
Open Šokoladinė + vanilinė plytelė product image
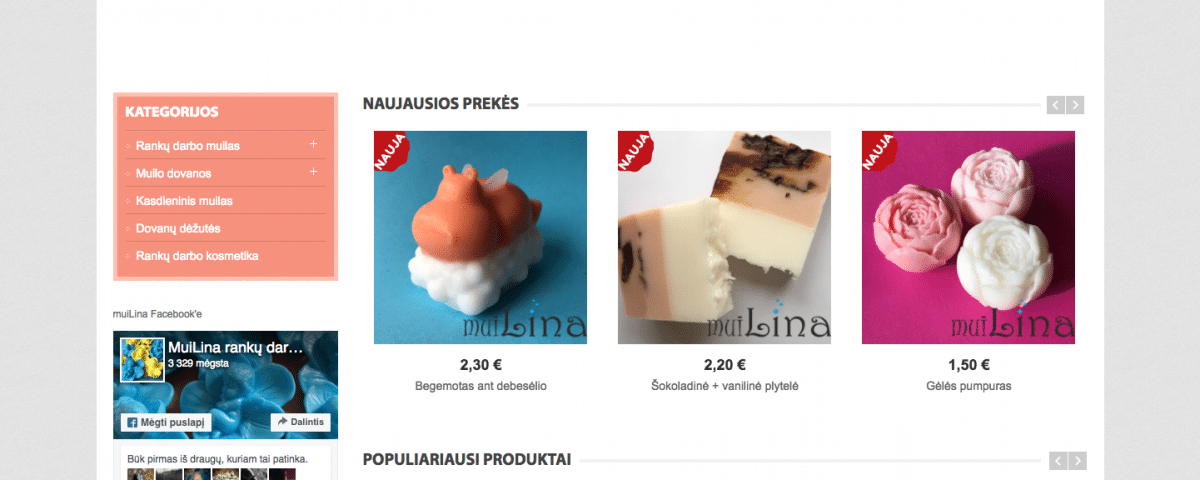pos(724,237)
